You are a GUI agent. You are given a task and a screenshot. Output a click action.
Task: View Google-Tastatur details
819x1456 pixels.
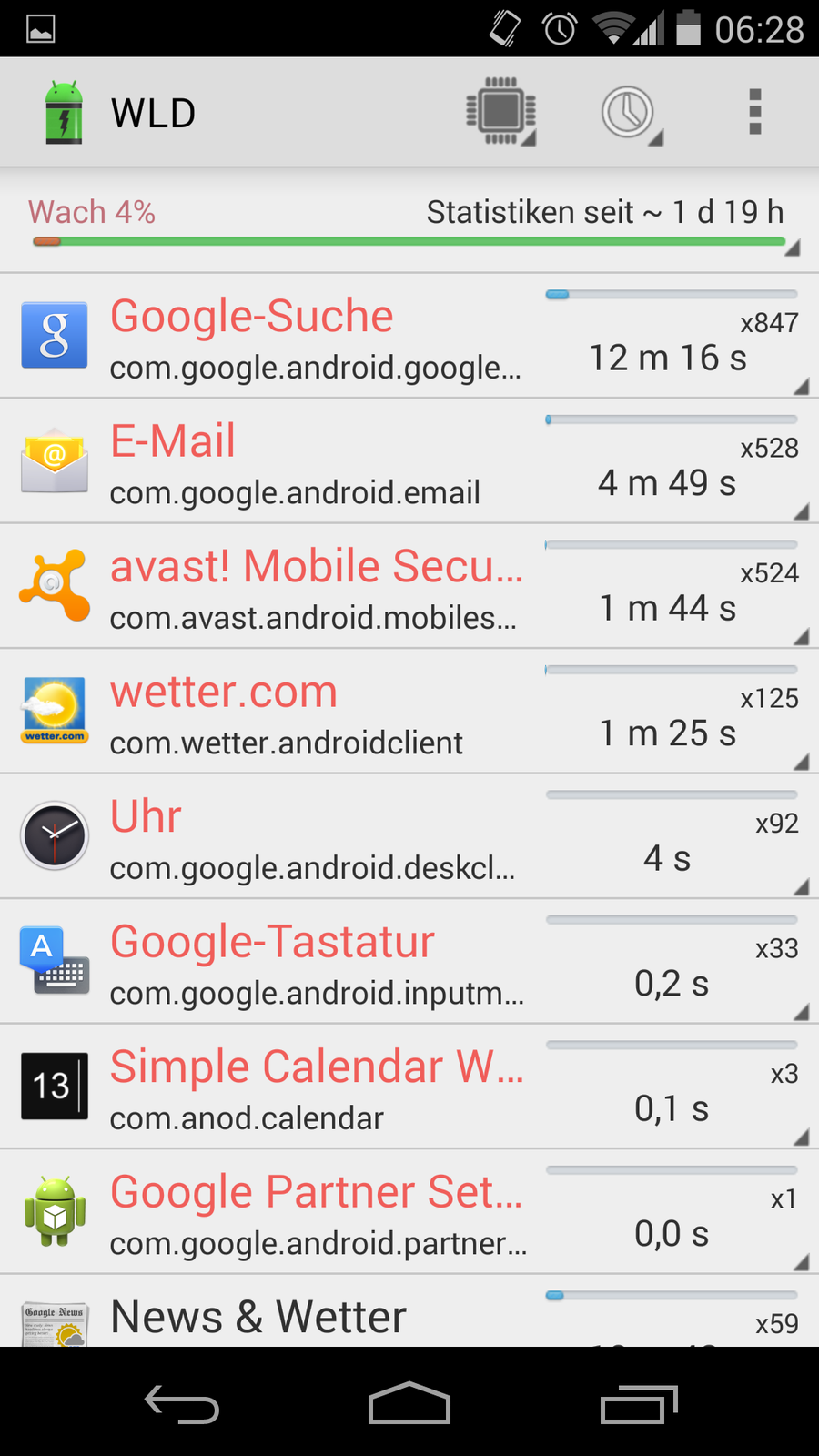(x=409, y=962)
